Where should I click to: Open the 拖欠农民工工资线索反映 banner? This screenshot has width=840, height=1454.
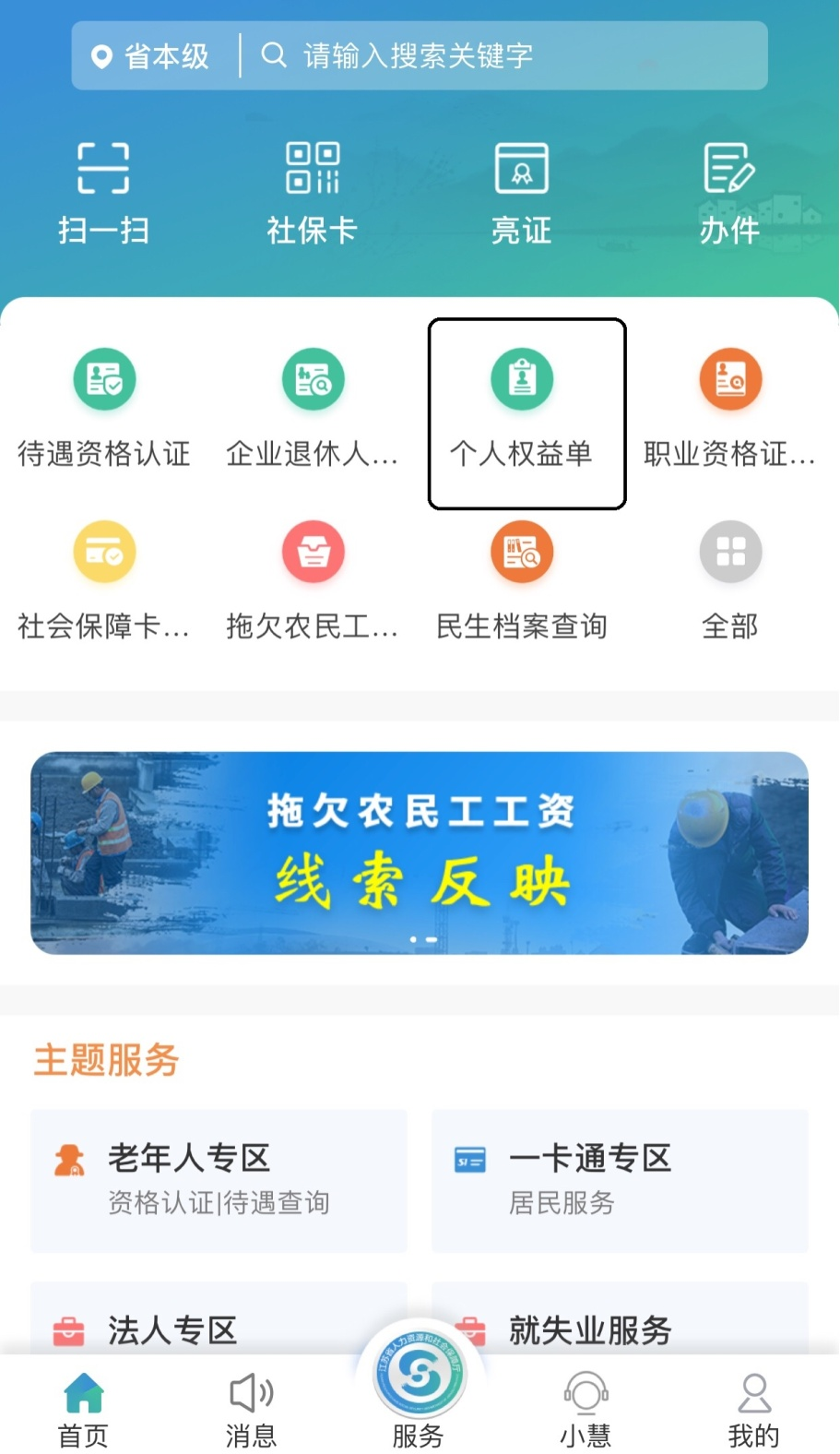[x=420, y=852]
